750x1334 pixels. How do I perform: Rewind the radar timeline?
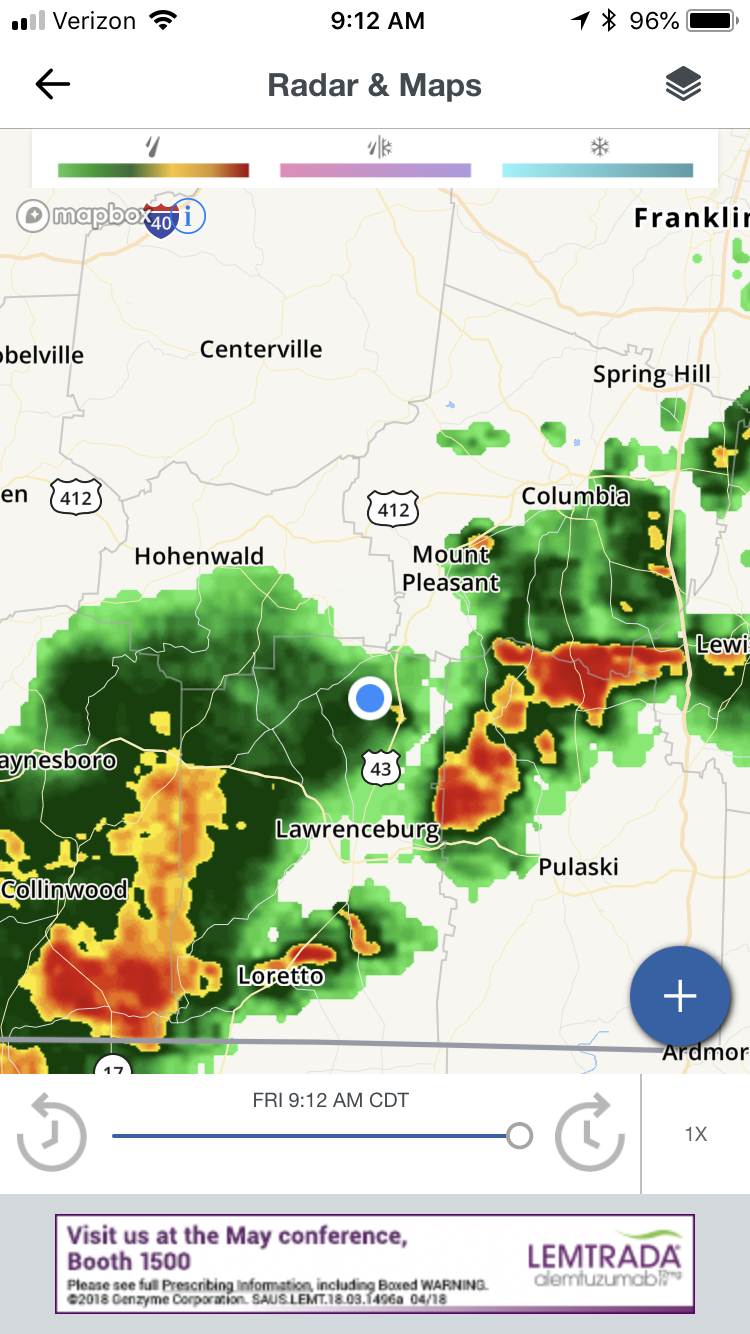tap(52, 1134)
